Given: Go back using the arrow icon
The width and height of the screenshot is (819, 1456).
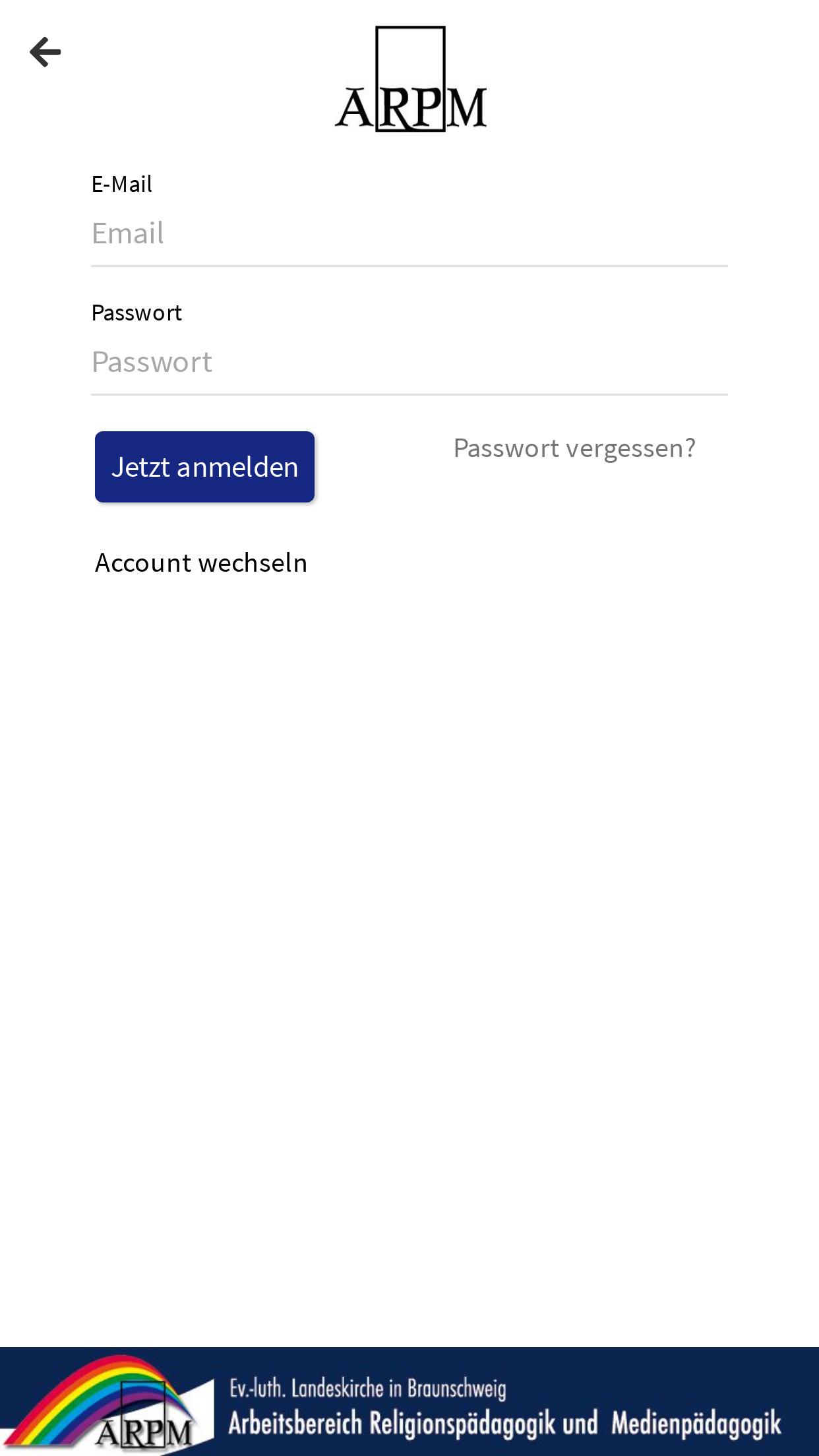Looking at the screenshot, I should pyautogui.click(x=45, y=52).
